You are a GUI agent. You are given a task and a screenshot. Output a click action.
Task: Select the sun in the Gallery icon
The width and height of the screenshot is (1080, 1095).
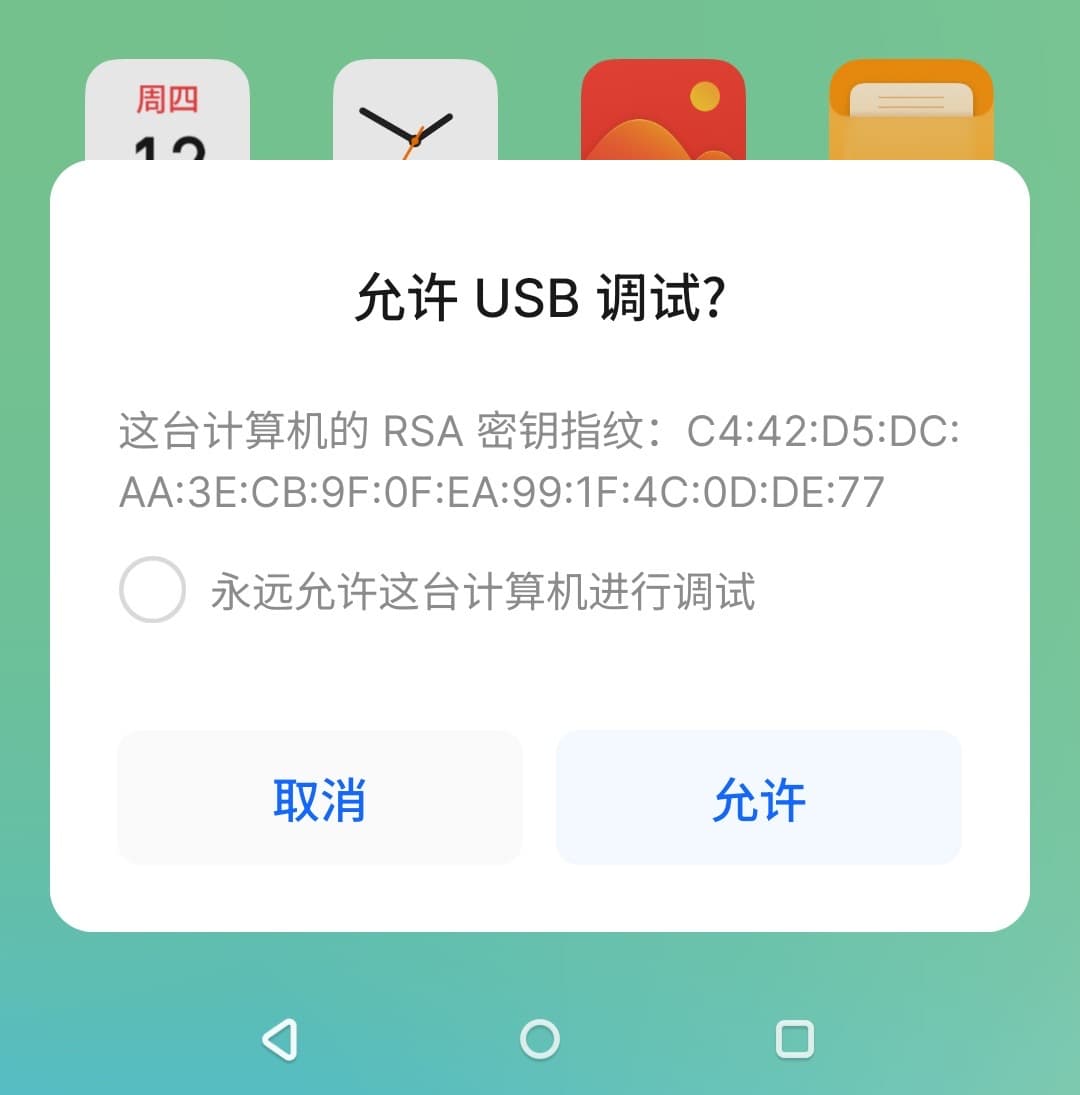click(x=703, y=97)
